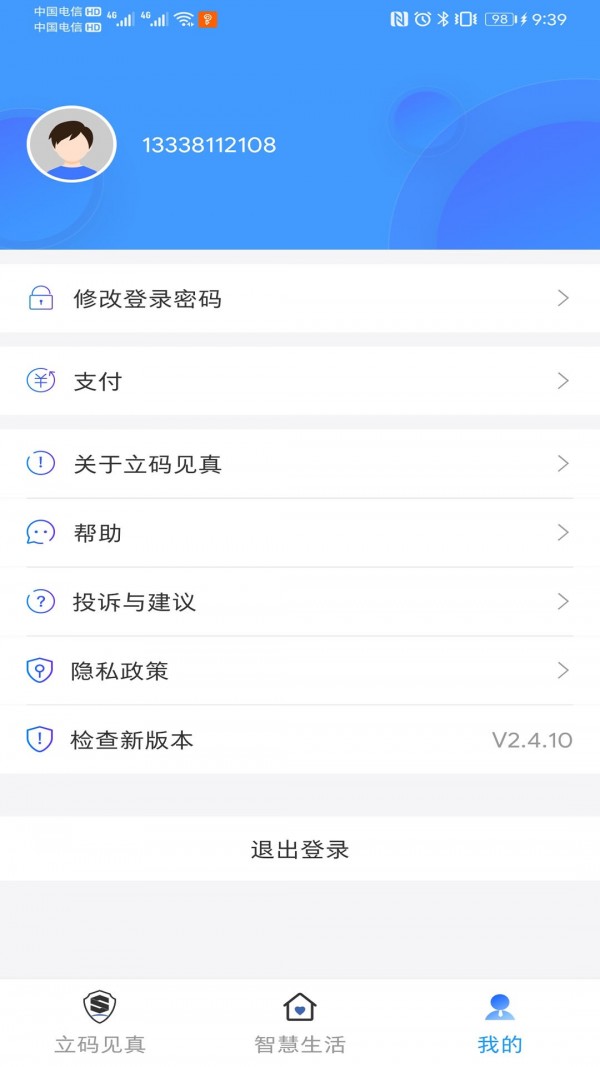600x1067 pixels.
Task: Log out with 退出登录 button
Action: point(300,850)
